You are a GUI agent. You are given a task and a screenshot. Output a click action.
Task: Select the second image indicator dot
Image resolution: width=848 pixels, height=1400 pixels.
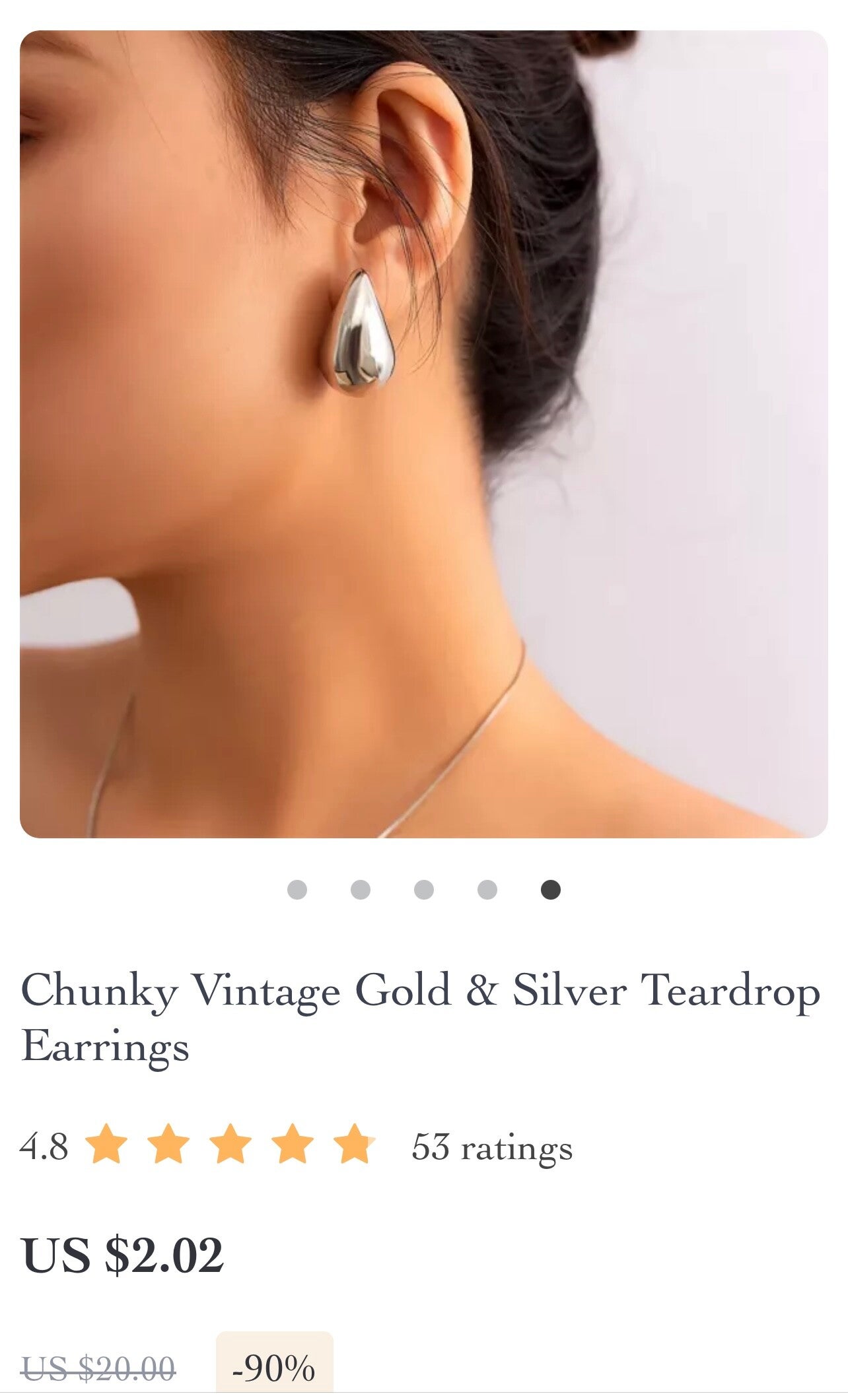tap(361, 890)
